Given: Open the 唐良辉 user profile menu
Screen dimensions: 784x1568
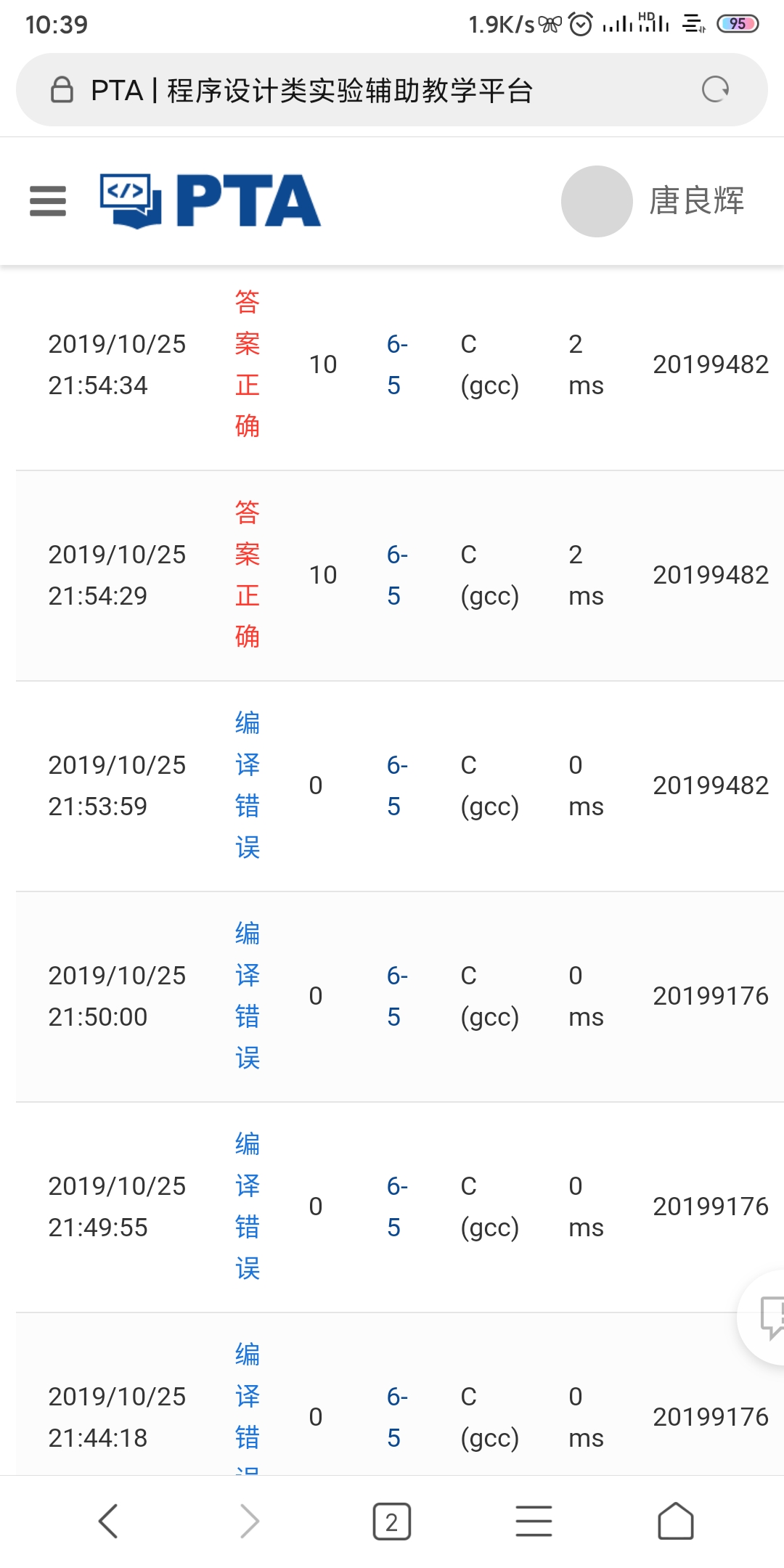Looking at the screenshot, I should pos(653,201).
